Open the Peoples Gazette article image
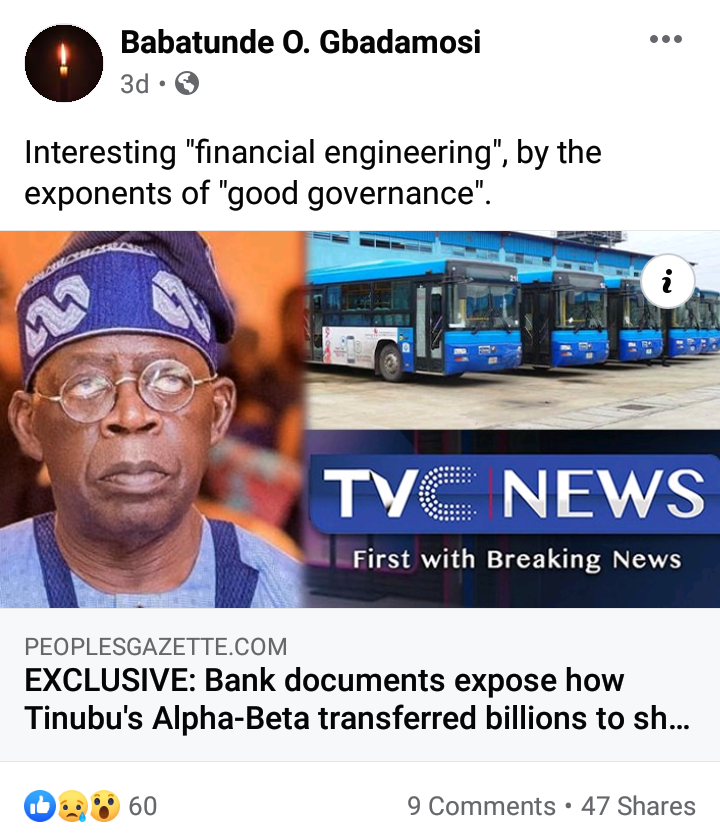The image size is (720, 836). point(360,420)
